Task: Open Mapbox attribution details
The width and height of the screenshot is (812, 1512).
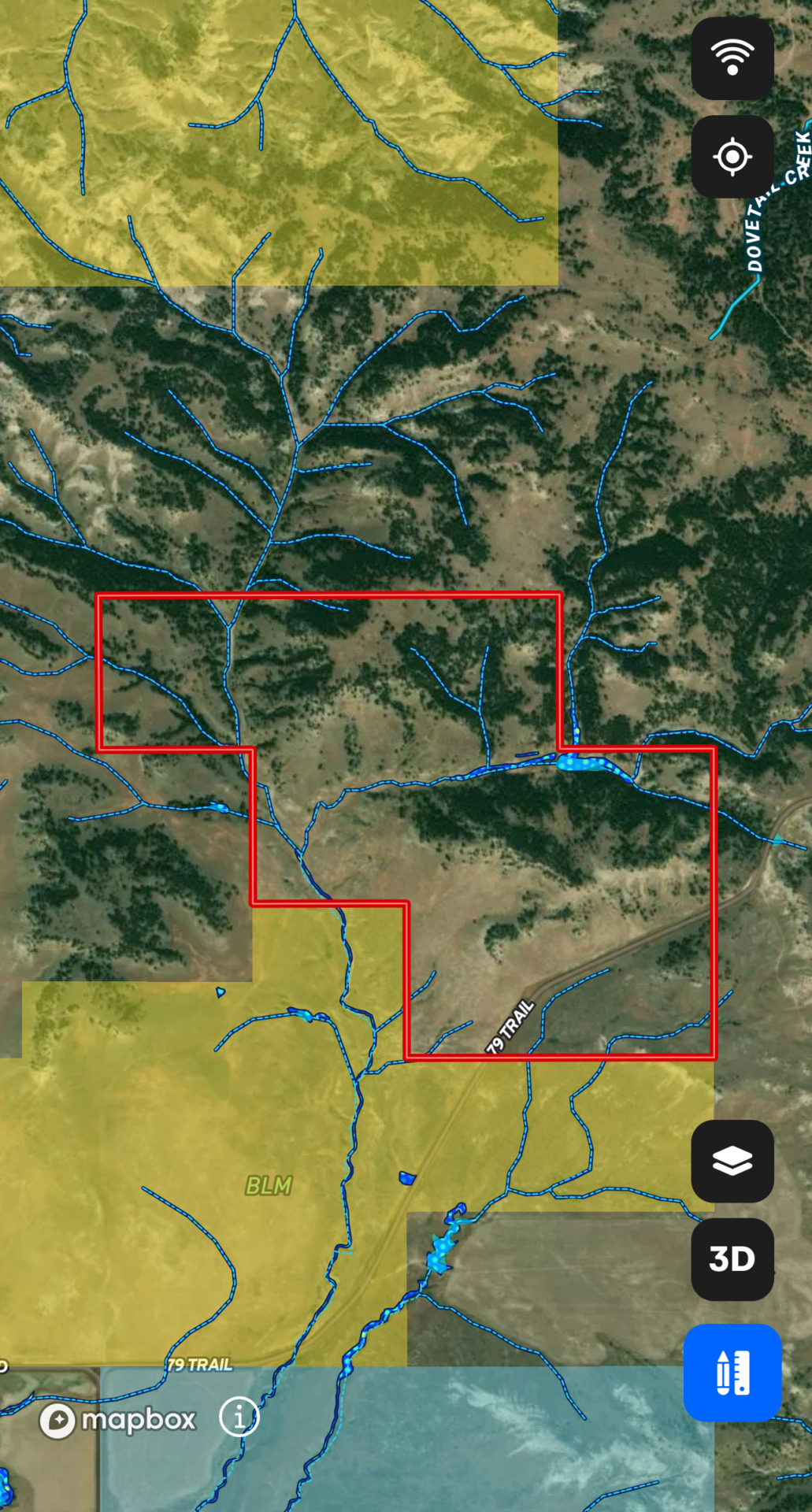Action: point(118,1416)
